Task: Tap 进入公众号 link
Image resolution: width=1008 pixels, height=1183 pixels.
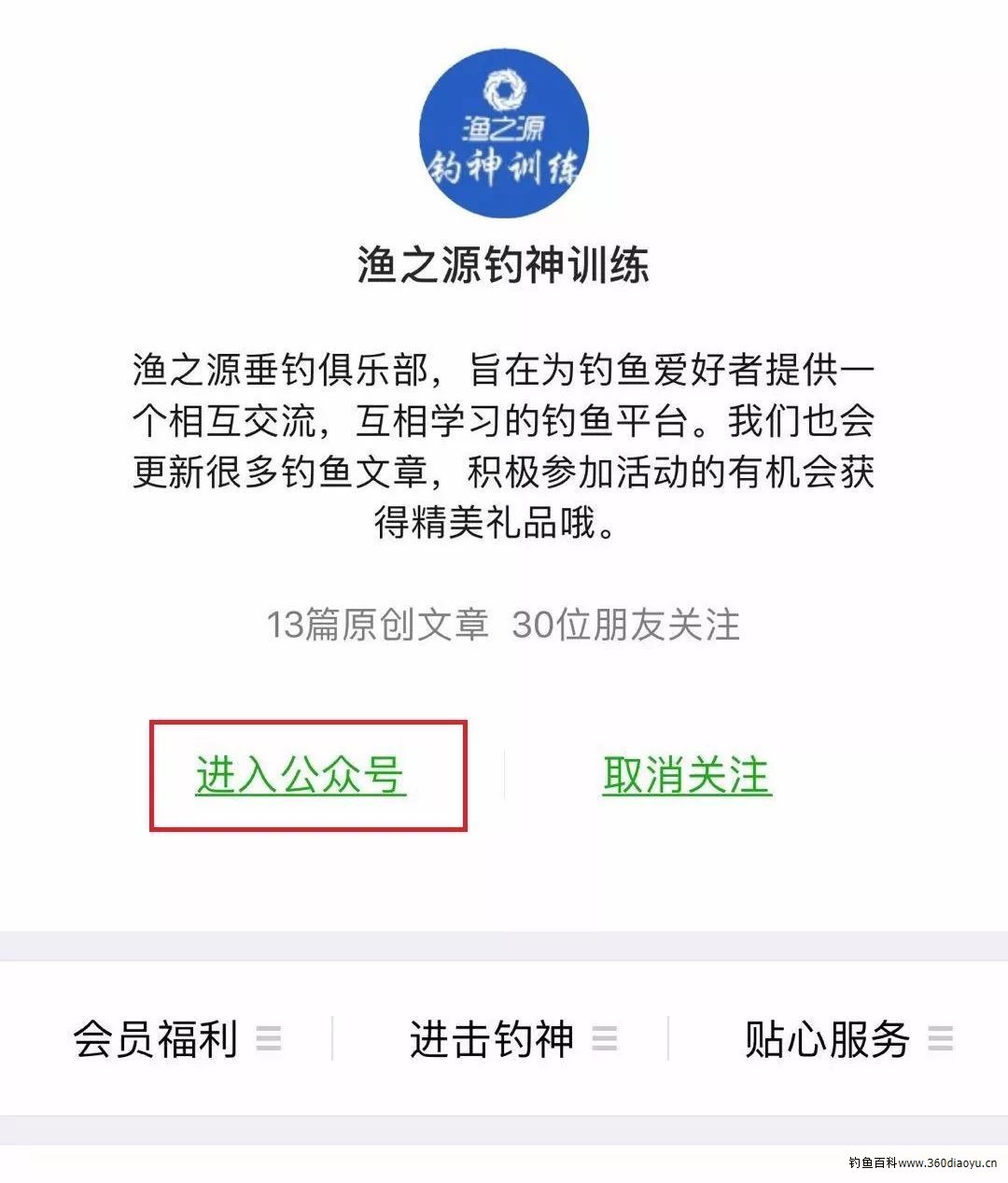Action: pos(301,776)
